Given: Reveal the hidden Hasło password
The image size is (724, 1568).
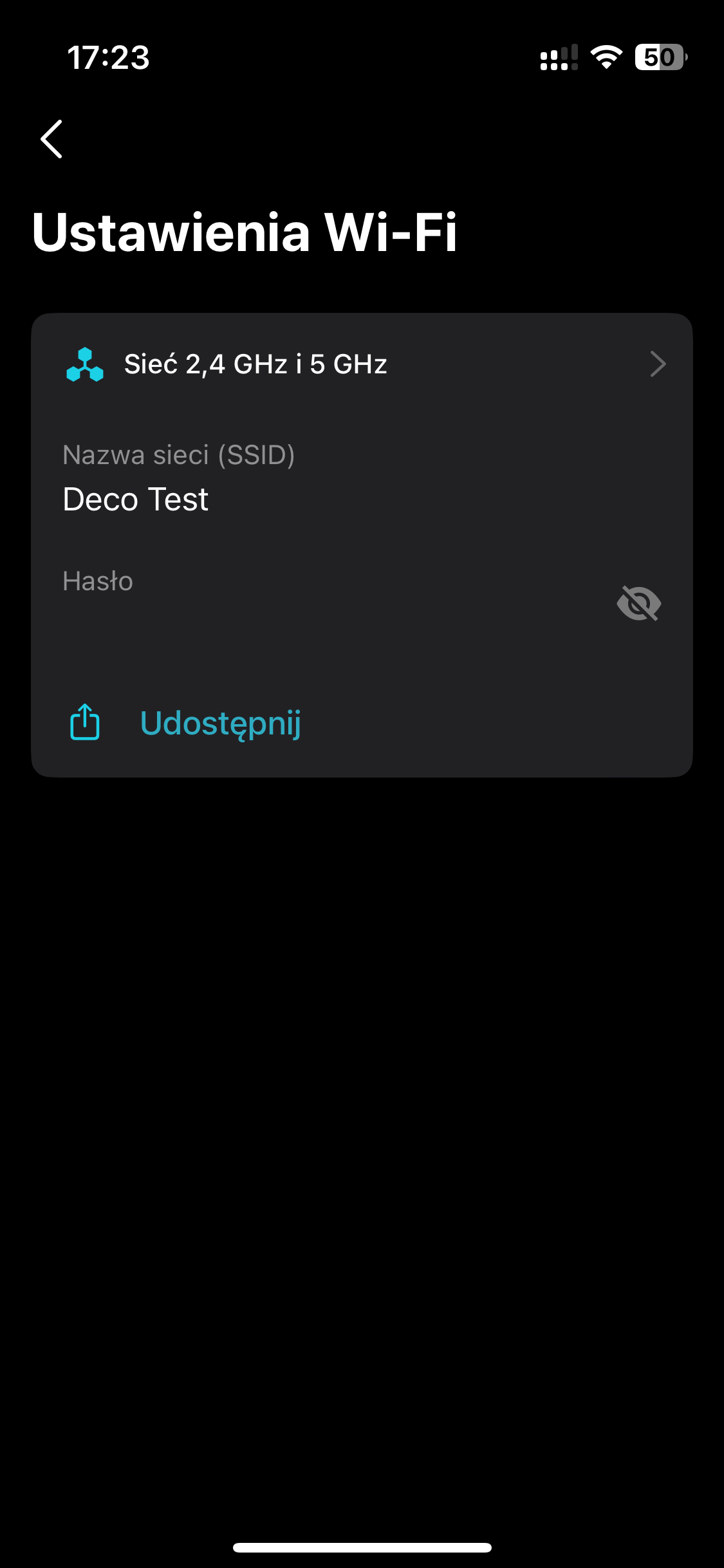Looking at the screenshot, I should point(638,603).
